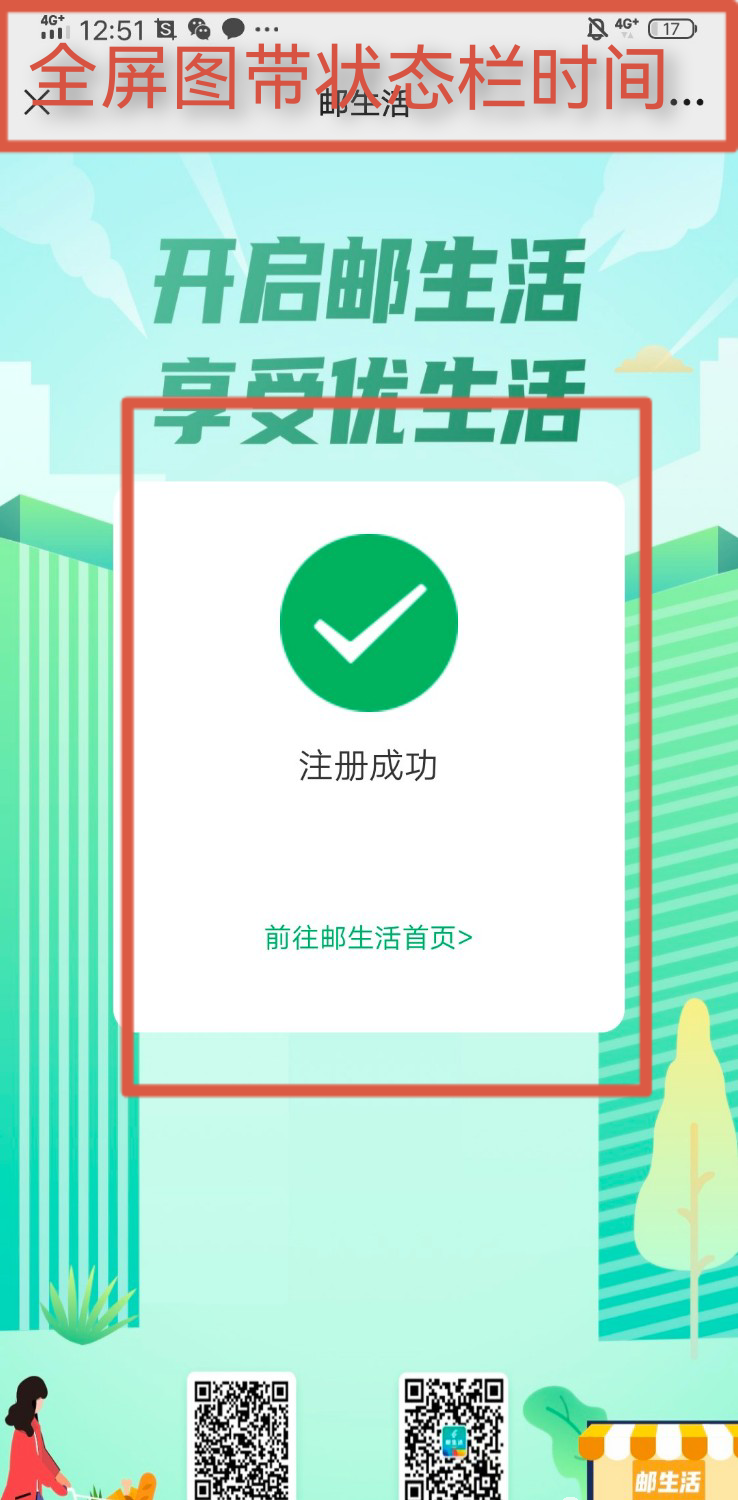
Task: Open the overflow menu in the title bar
Action: click(x=686, y=102)
